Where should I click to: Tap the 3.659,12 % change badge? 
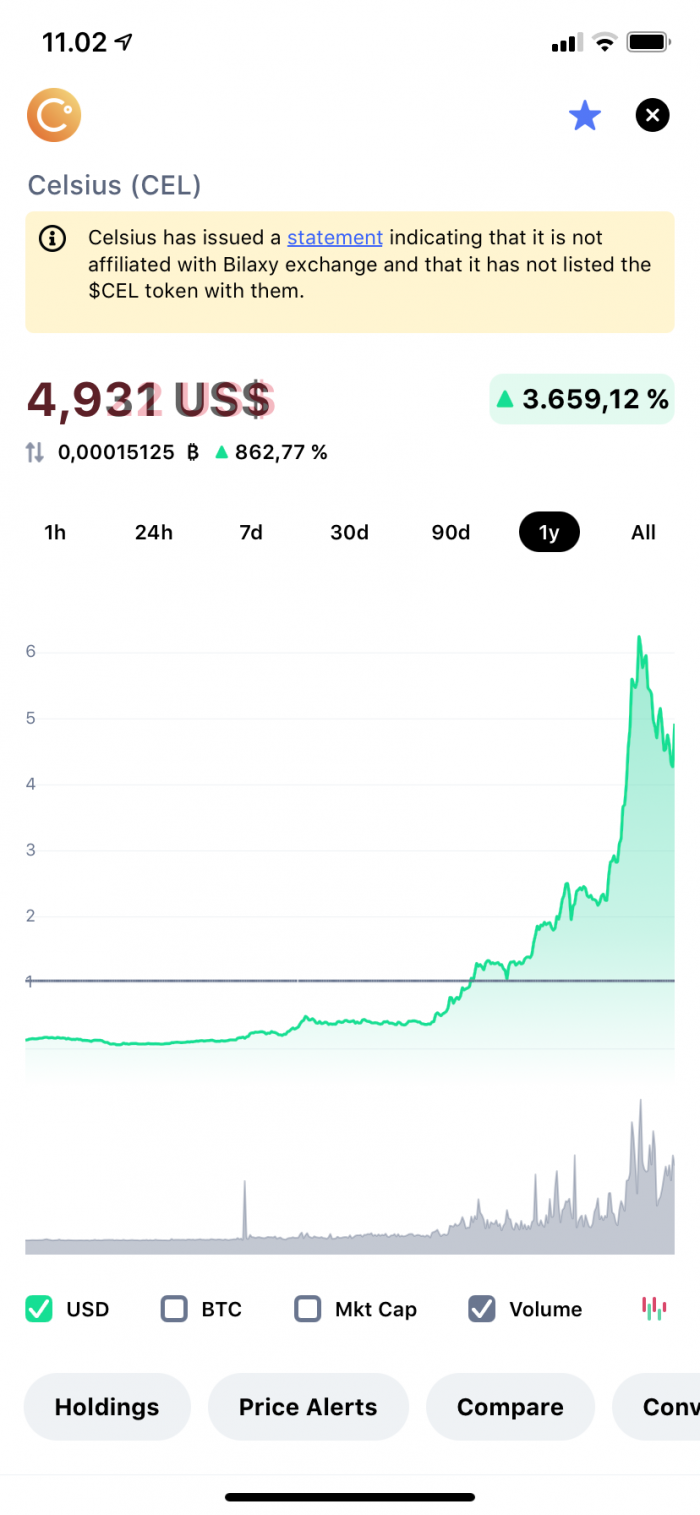tap(582, 399)
